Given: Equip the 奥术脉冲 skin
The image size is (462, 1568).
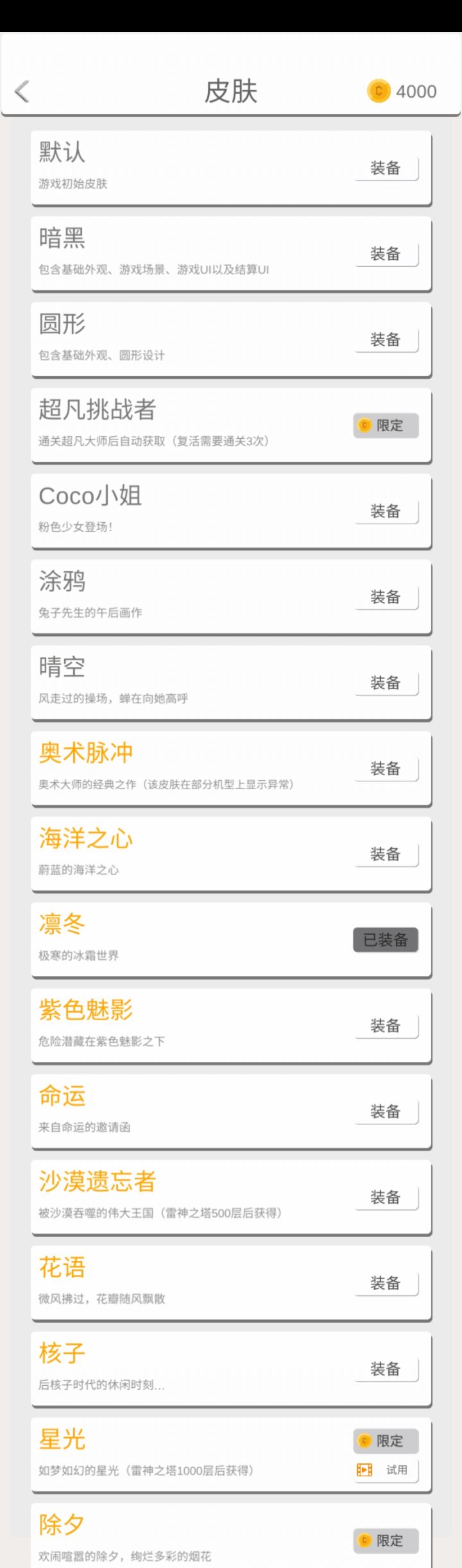Looking at the screenshot, I should pyautogui.click(x=386, y=769).
